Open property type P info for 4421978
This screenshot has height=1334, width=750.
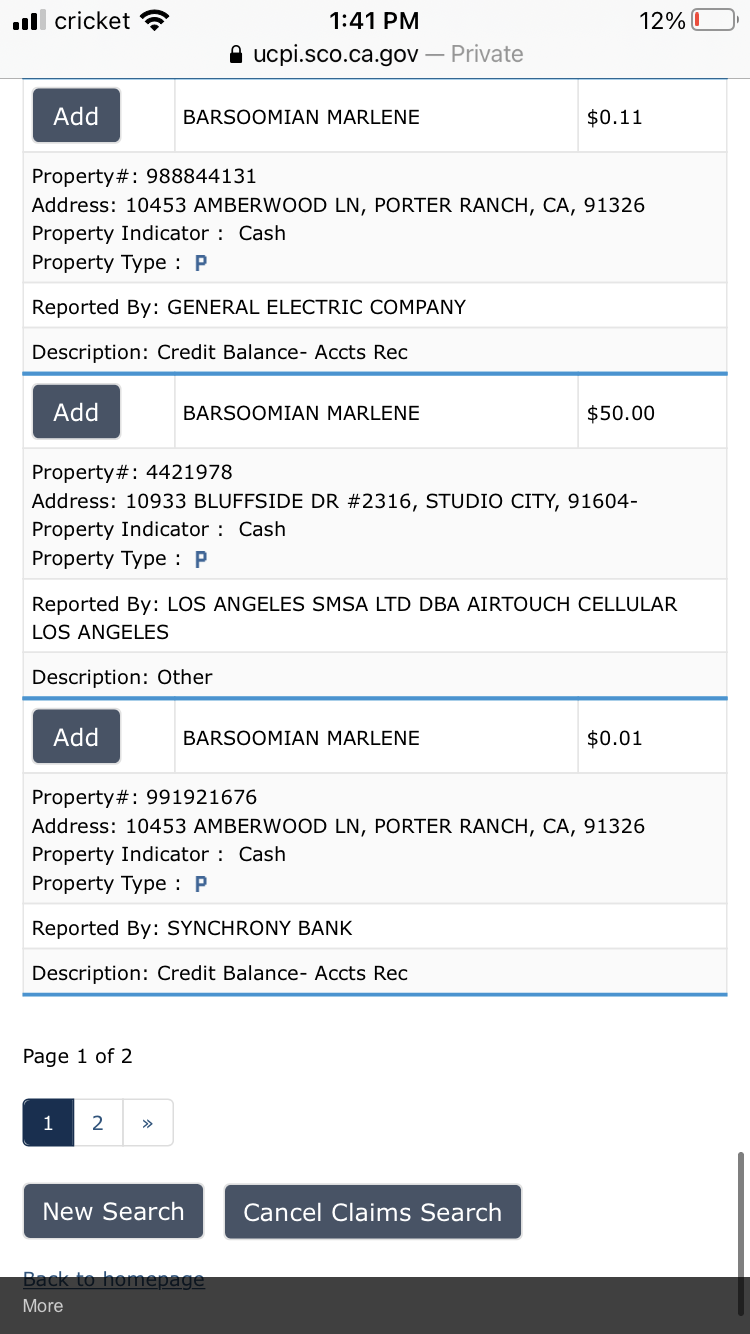[201, 559]
